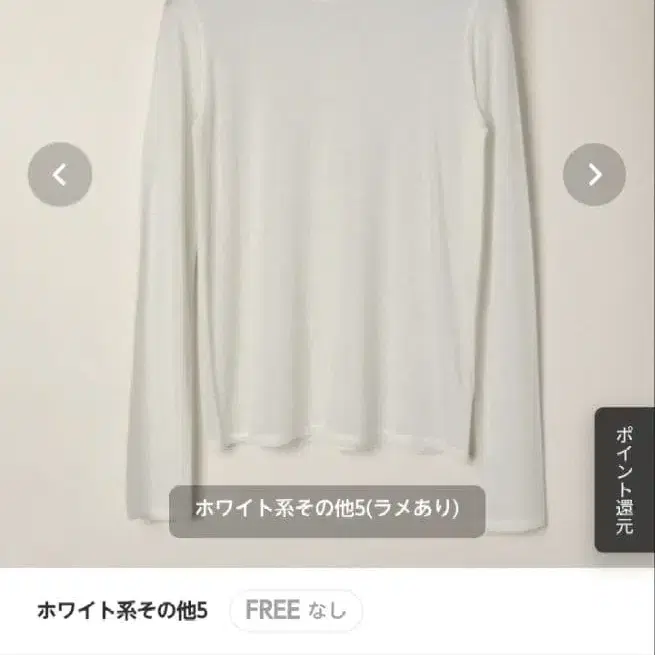Open the ポイント還元 side tab
Image resolution: width=655 pixels, height=655 pixels.
[625, 480]
